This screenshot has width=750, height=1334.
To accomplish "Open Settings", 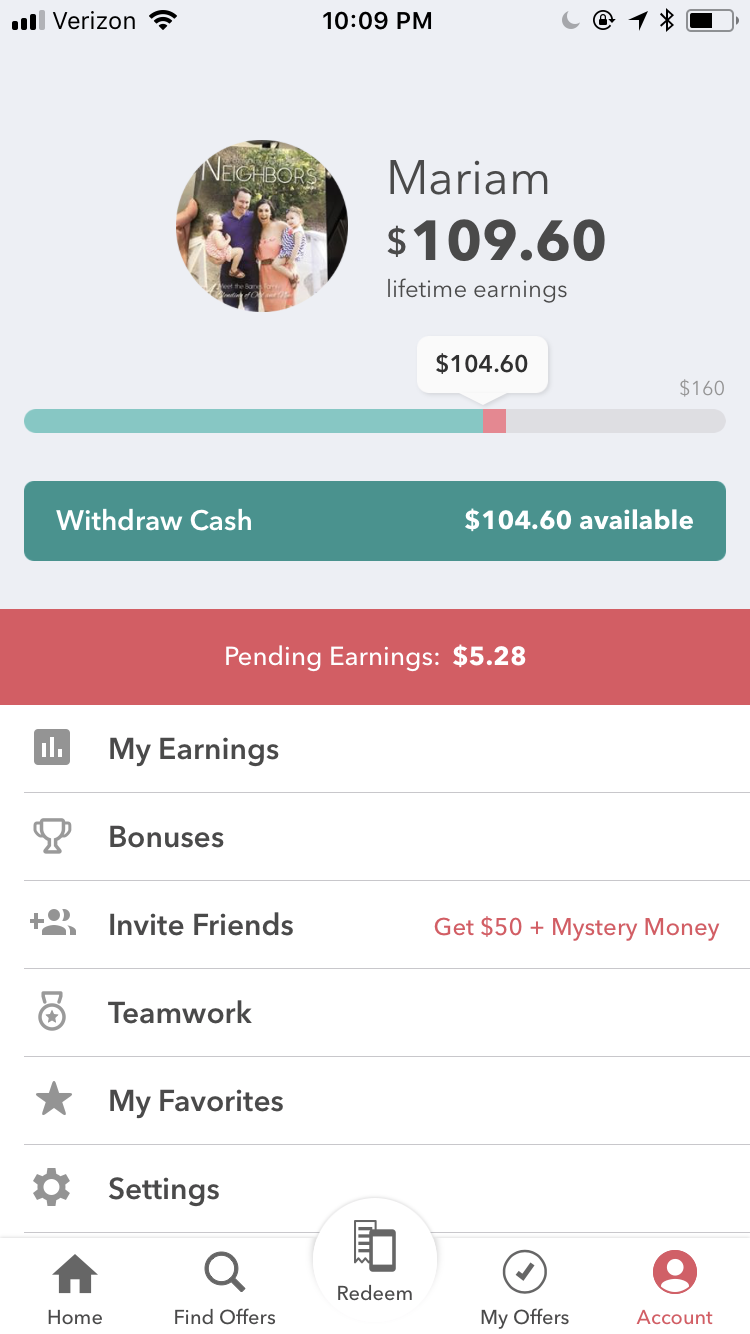I will pos(375,1189).
